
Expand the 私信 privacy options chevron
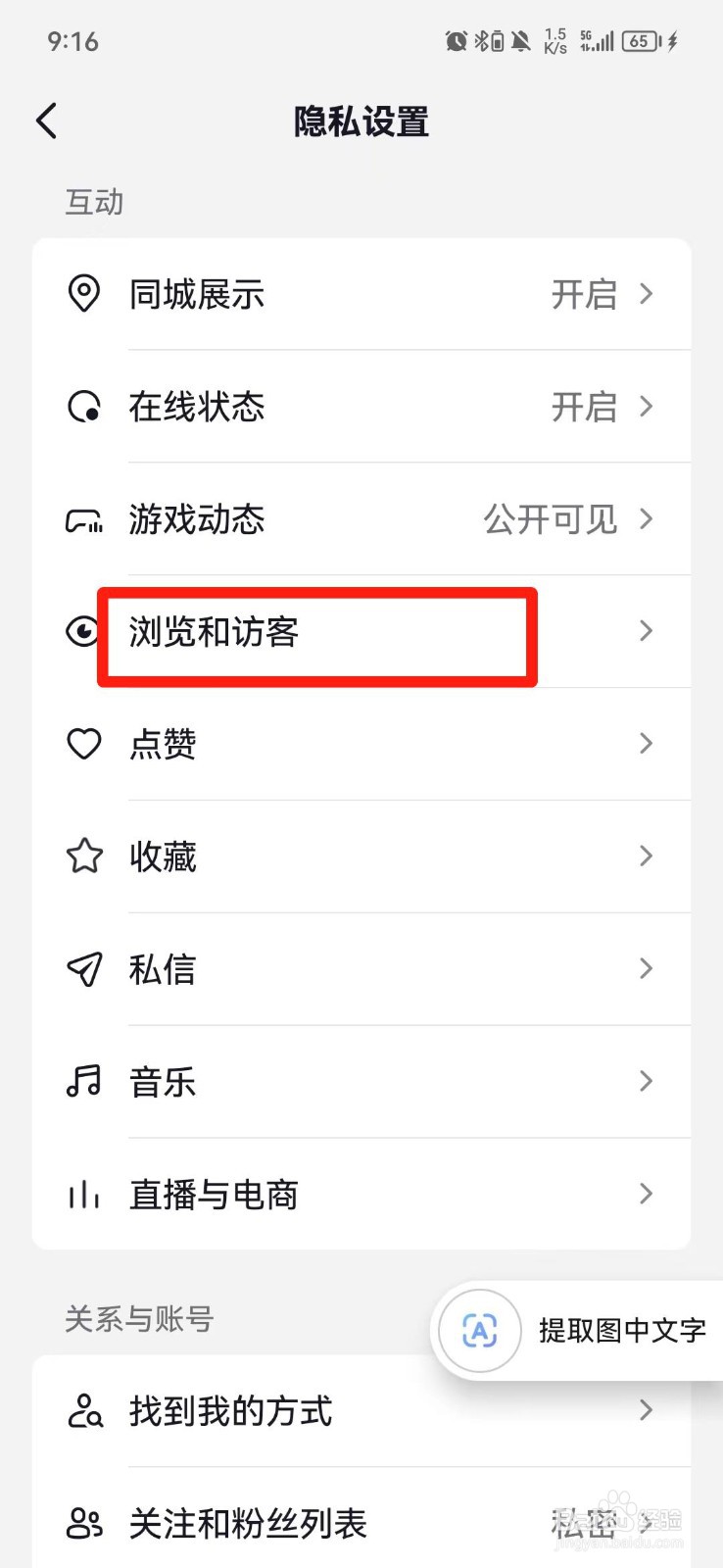point(646,969)
